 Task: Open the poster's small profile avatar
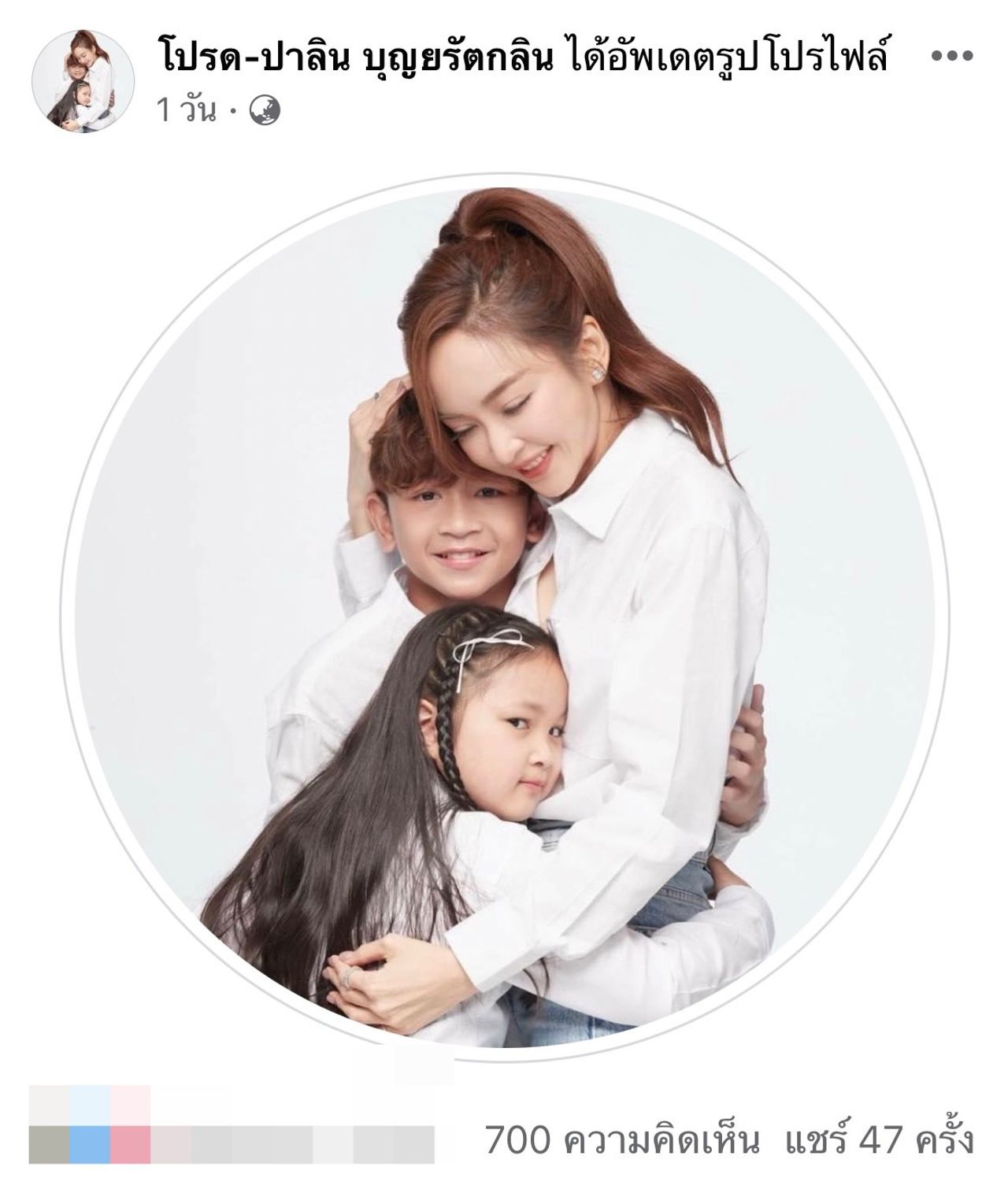83,80
